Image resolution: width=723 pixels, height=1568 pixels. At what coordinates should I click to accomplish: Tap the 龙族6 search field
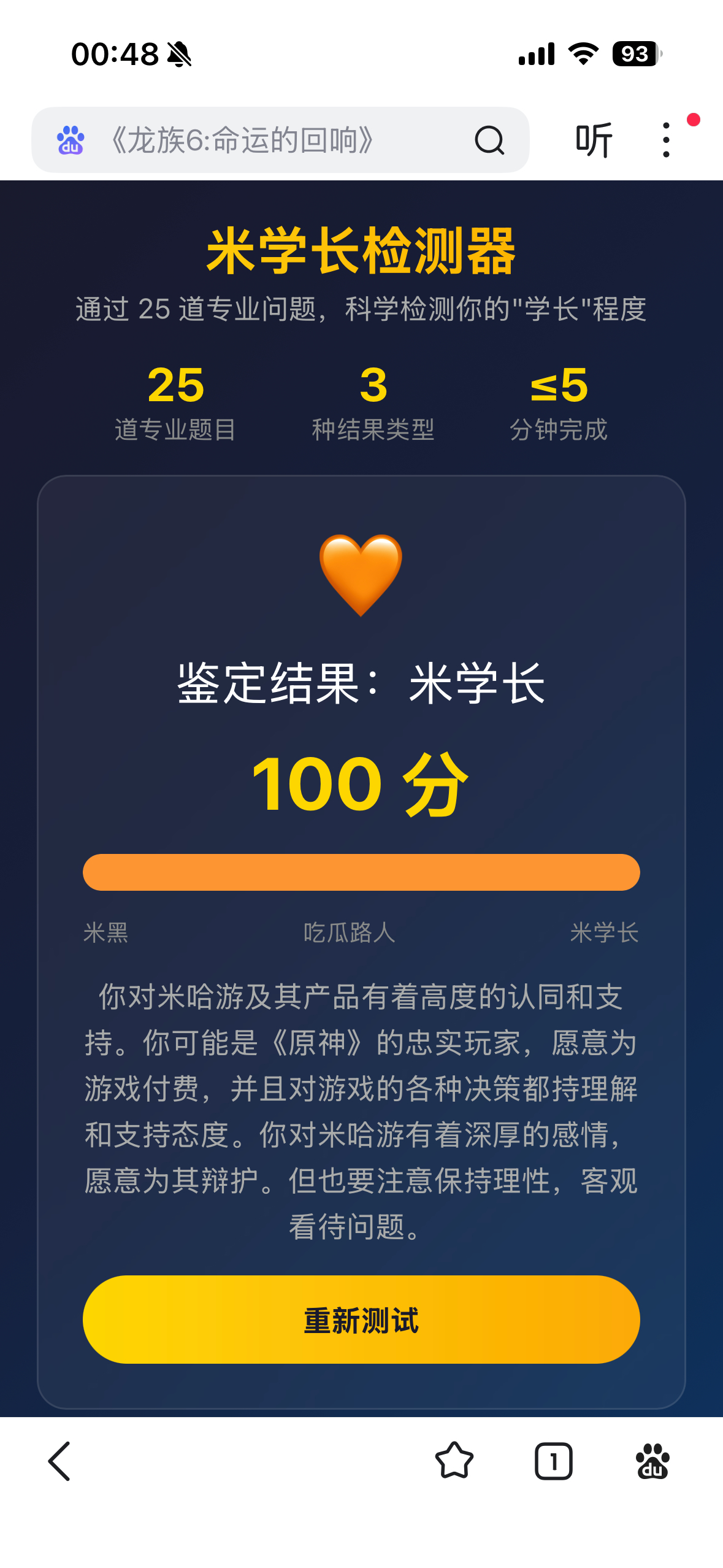[x=258, y=140]
